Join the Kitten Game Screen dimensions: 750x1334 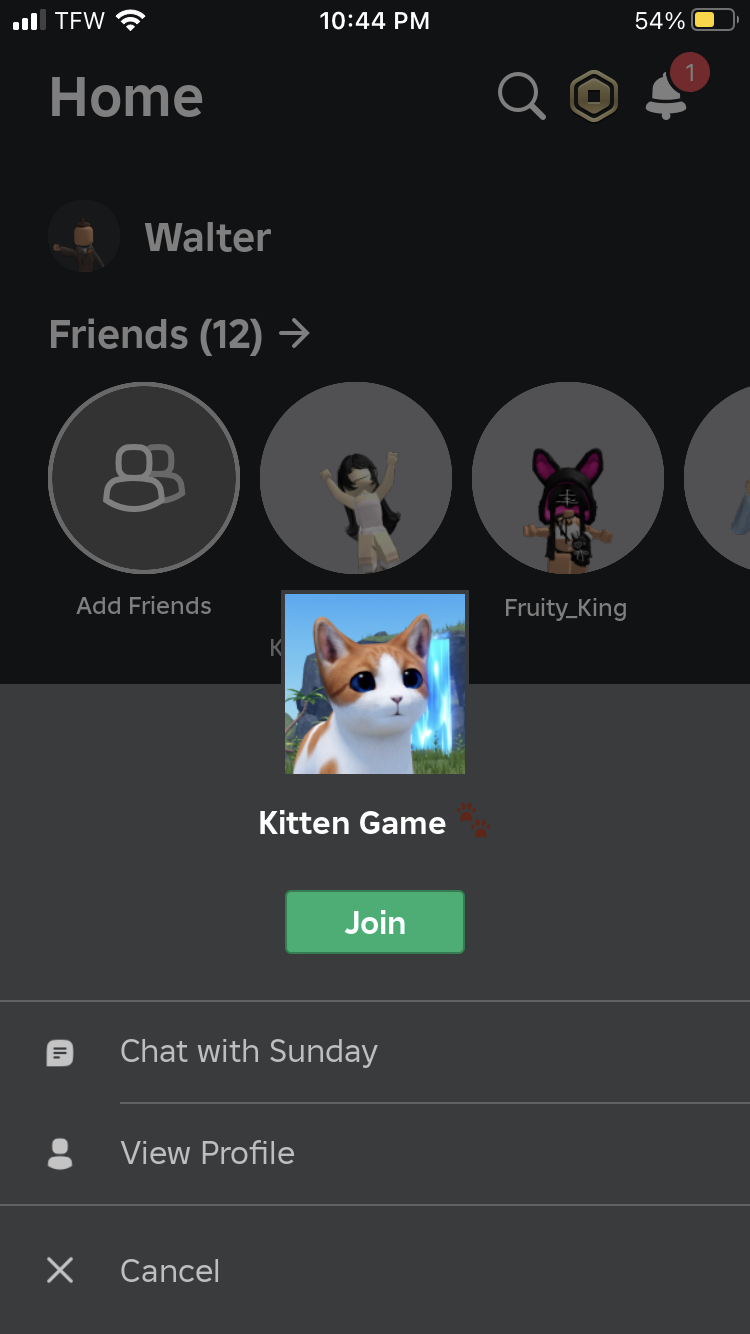374,922
